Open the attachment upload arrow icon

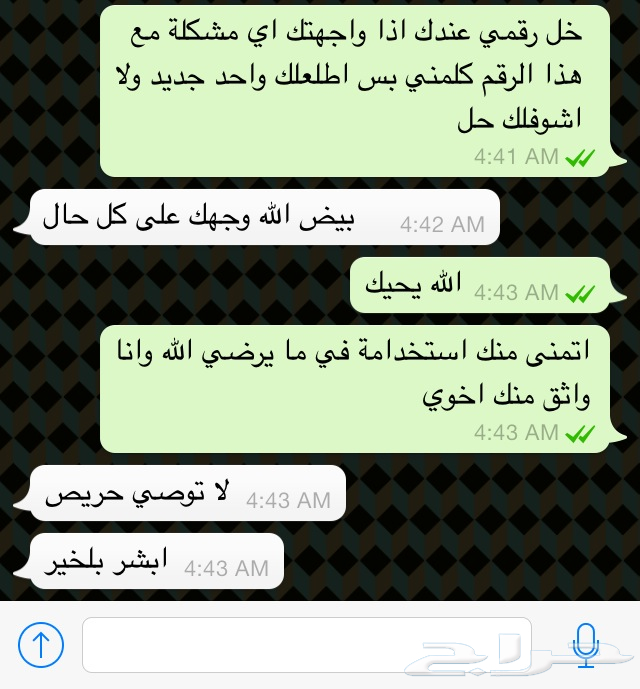pos(41,645)
